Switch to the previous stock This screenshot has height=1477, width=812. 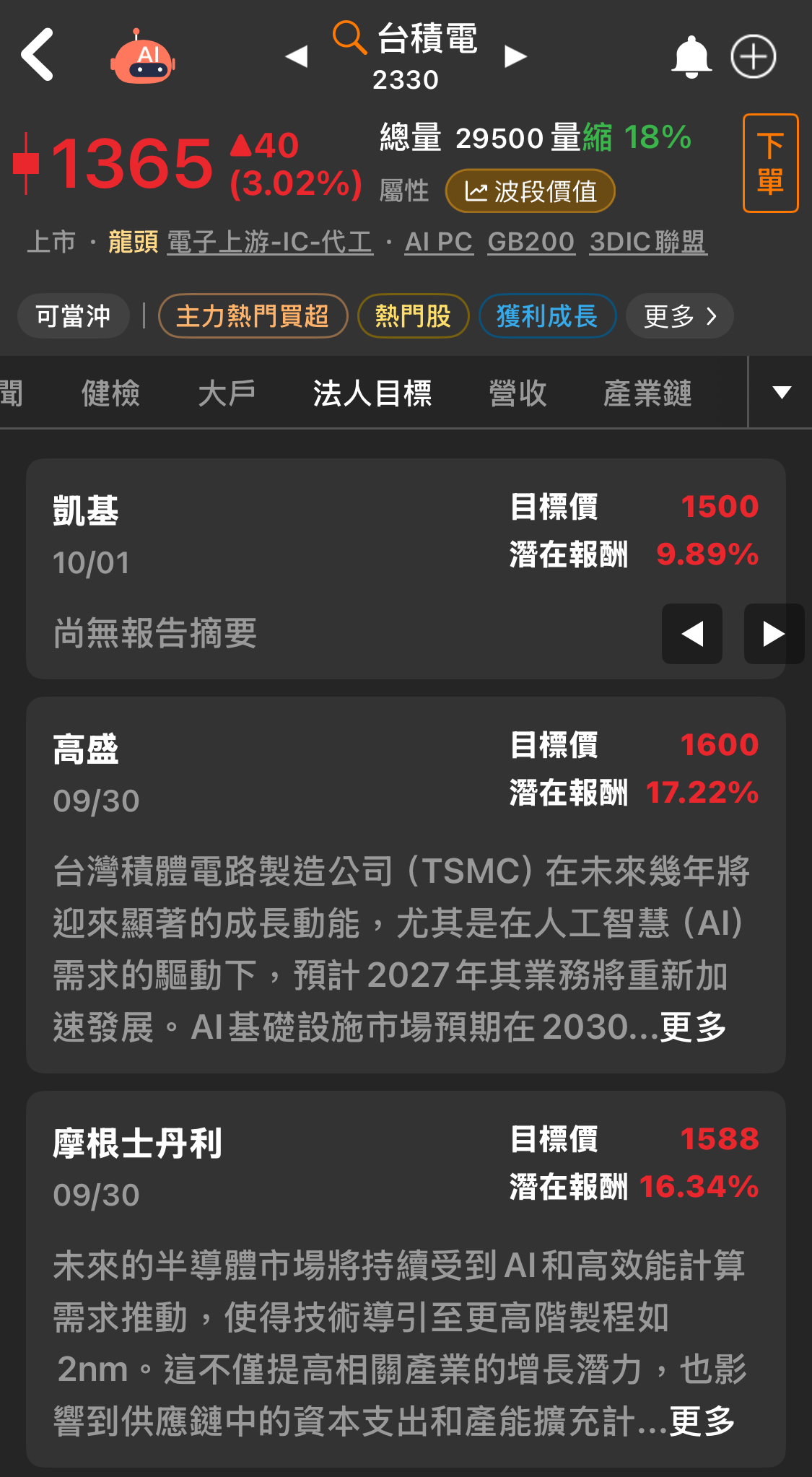pyautogui.click(x=297, y=56)
